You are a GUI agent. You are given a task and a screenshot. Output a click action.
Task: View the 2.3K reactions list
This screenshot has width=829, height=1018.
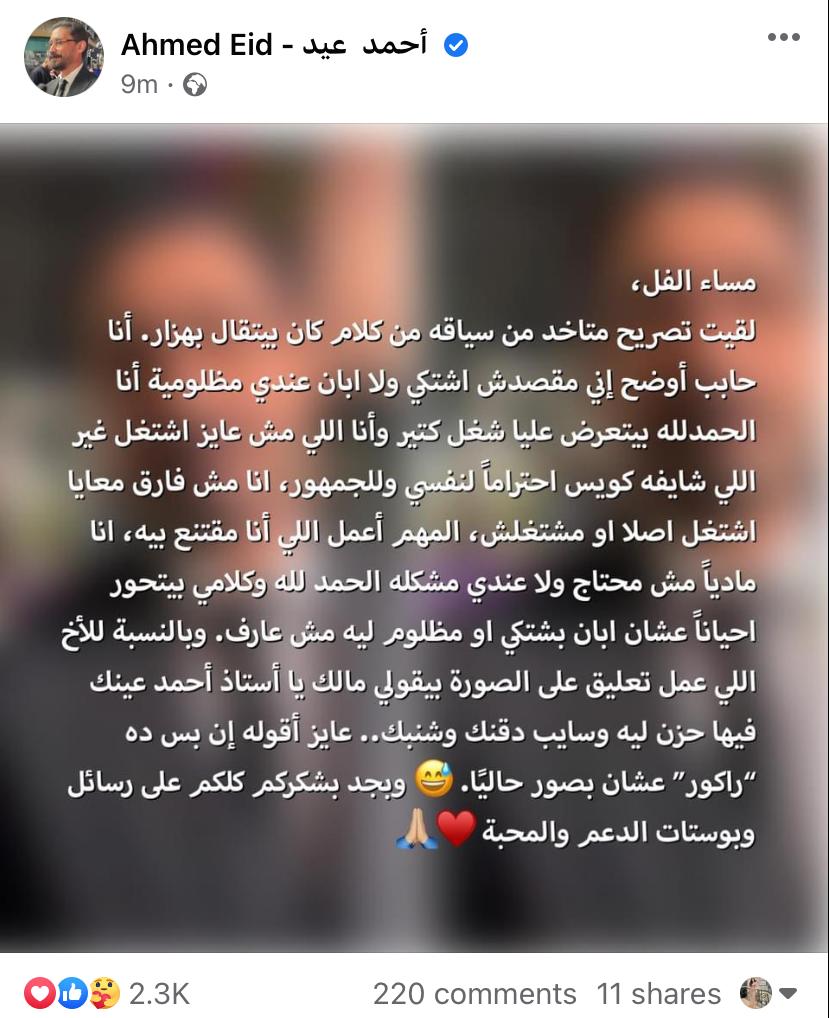tap(159, 993)
